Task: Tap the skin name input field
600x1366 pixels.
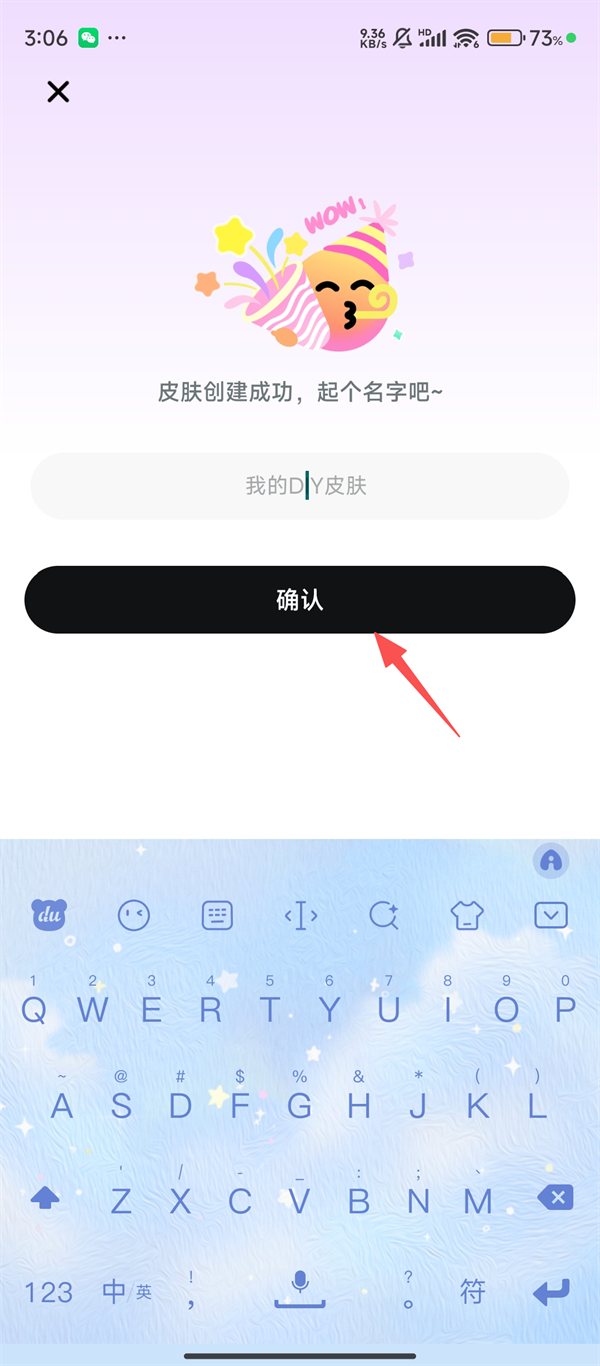Action: click(300, 486)
